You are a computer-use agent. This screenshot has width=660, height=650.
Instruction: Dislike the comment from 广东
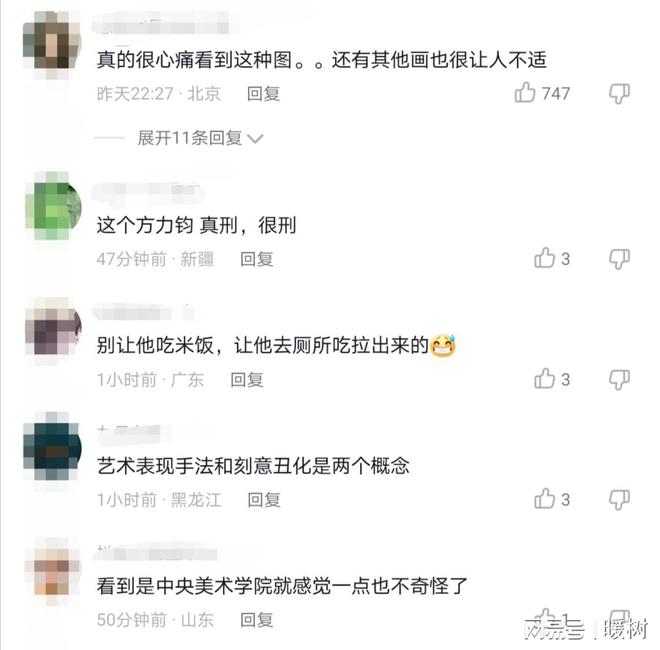pos(619,379)
